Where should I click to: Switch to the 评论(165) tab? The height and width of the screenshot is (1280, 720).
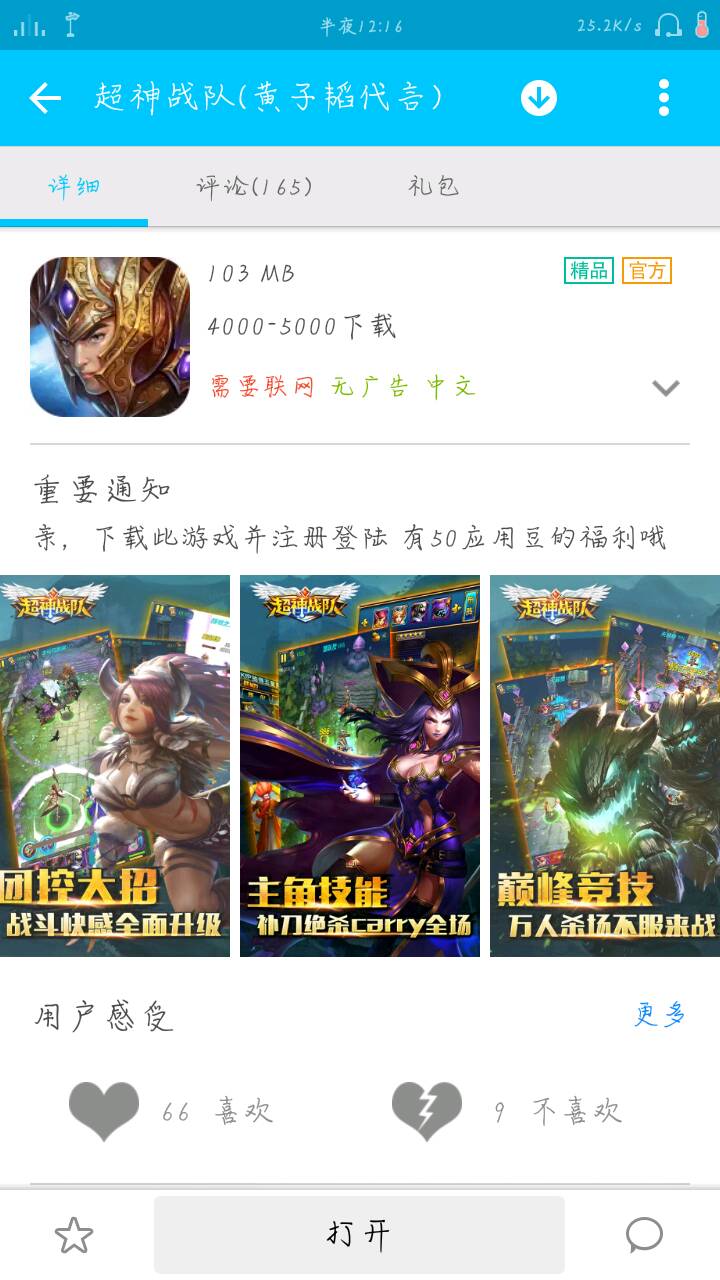[254, 187]
